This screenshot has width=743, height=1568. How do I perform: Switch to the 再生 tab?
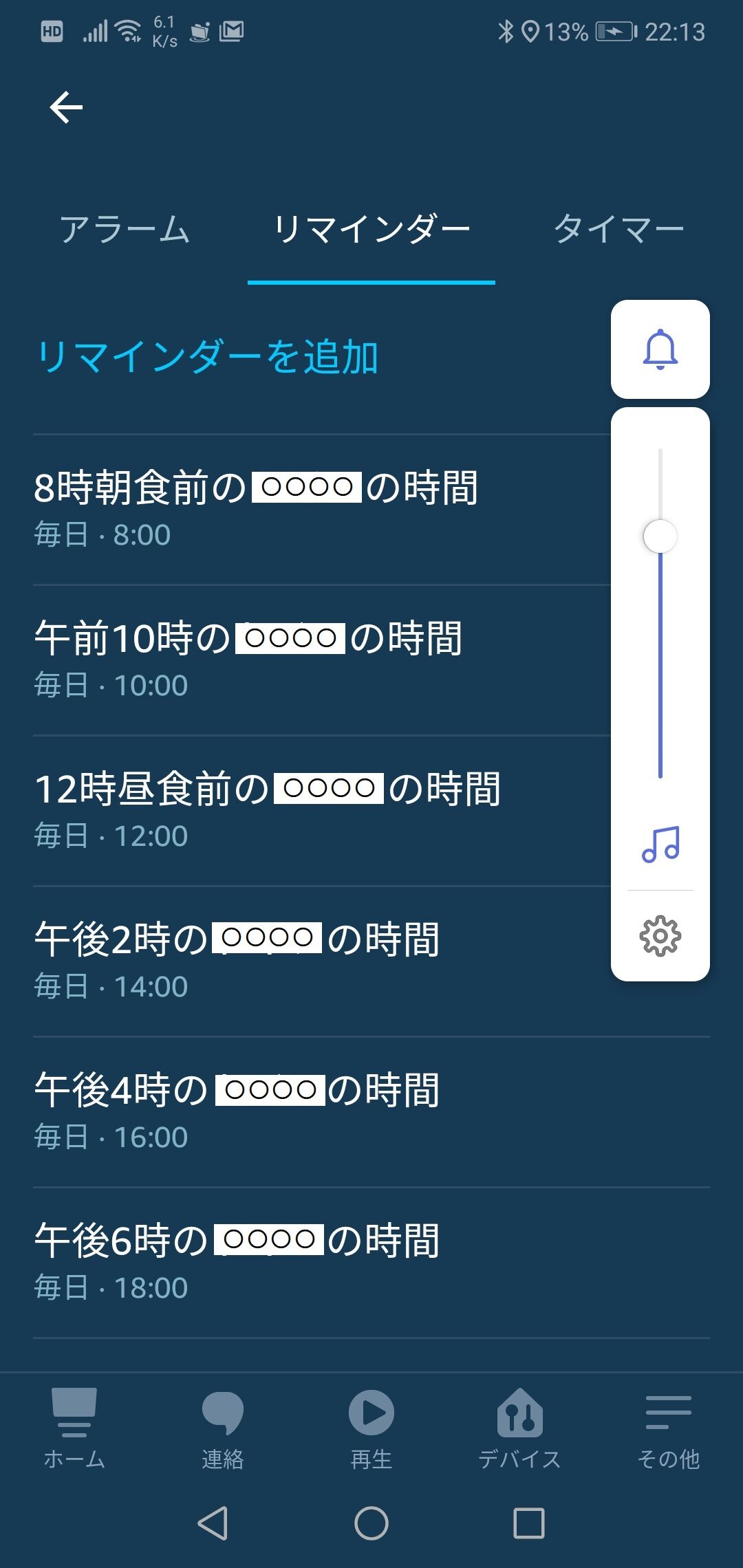click(371, 1427)
